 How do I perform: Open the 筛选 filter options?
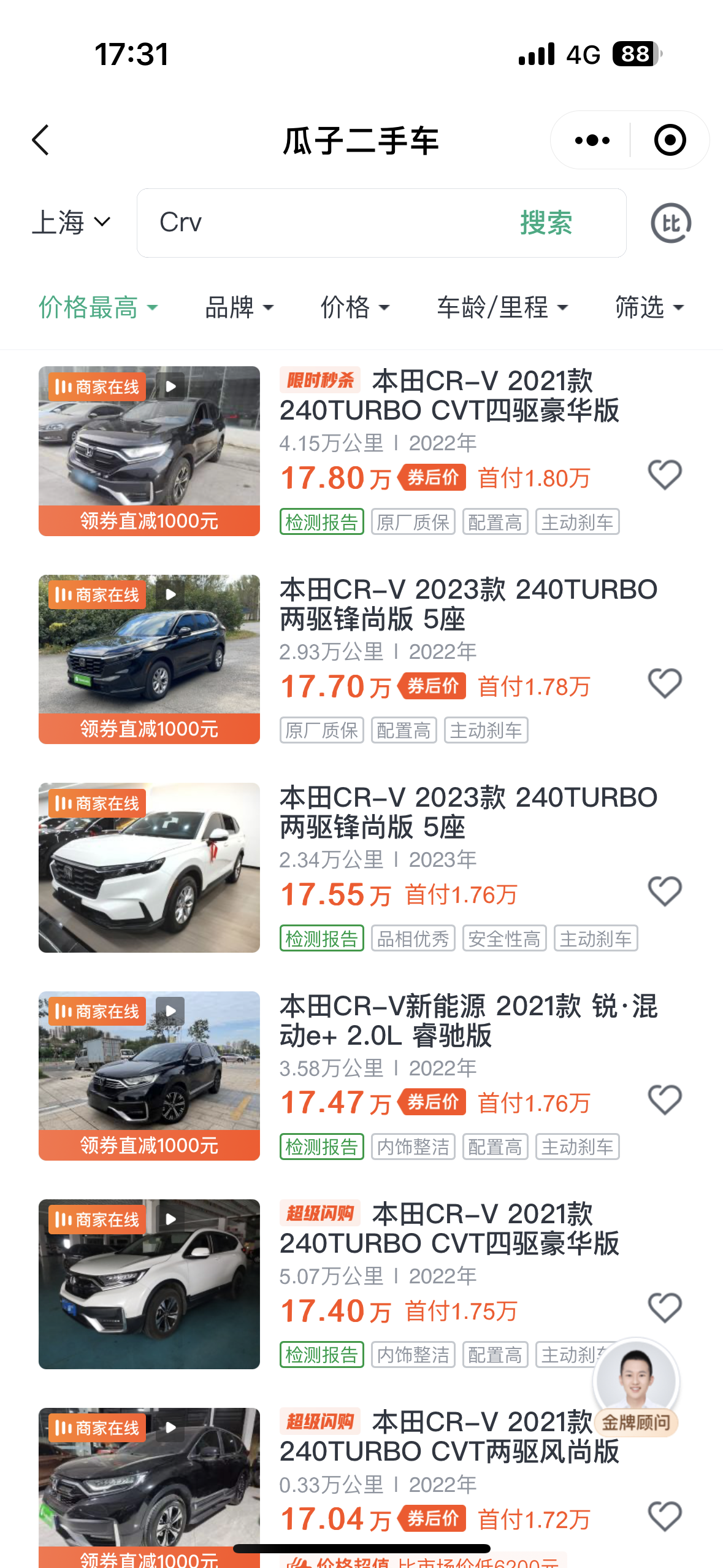649,307
